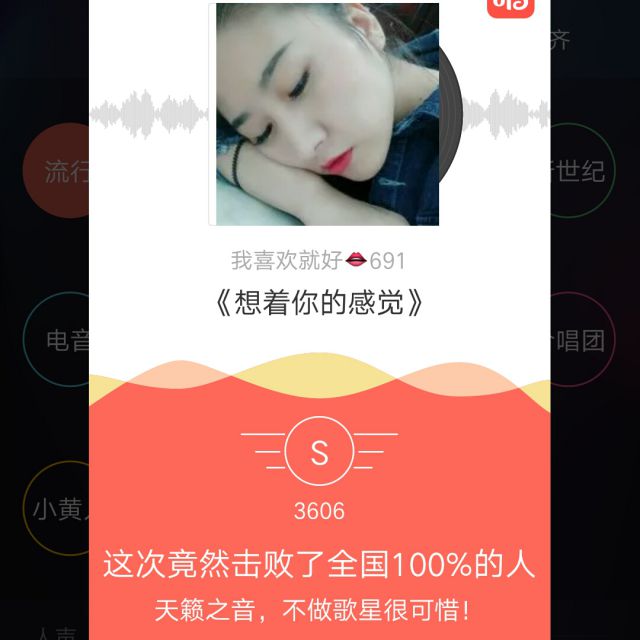This screenshot has width=640, height=640.
Task: Open profile of 我喜欢就好691
Action: [318, 261]
